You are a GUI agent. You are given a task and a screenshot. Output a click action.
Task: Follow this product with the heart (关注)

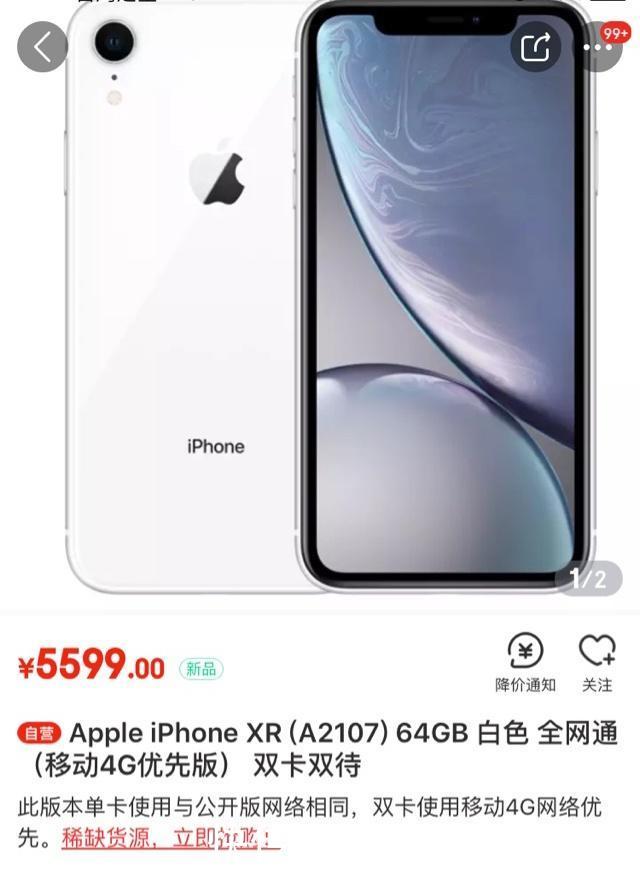597,662
